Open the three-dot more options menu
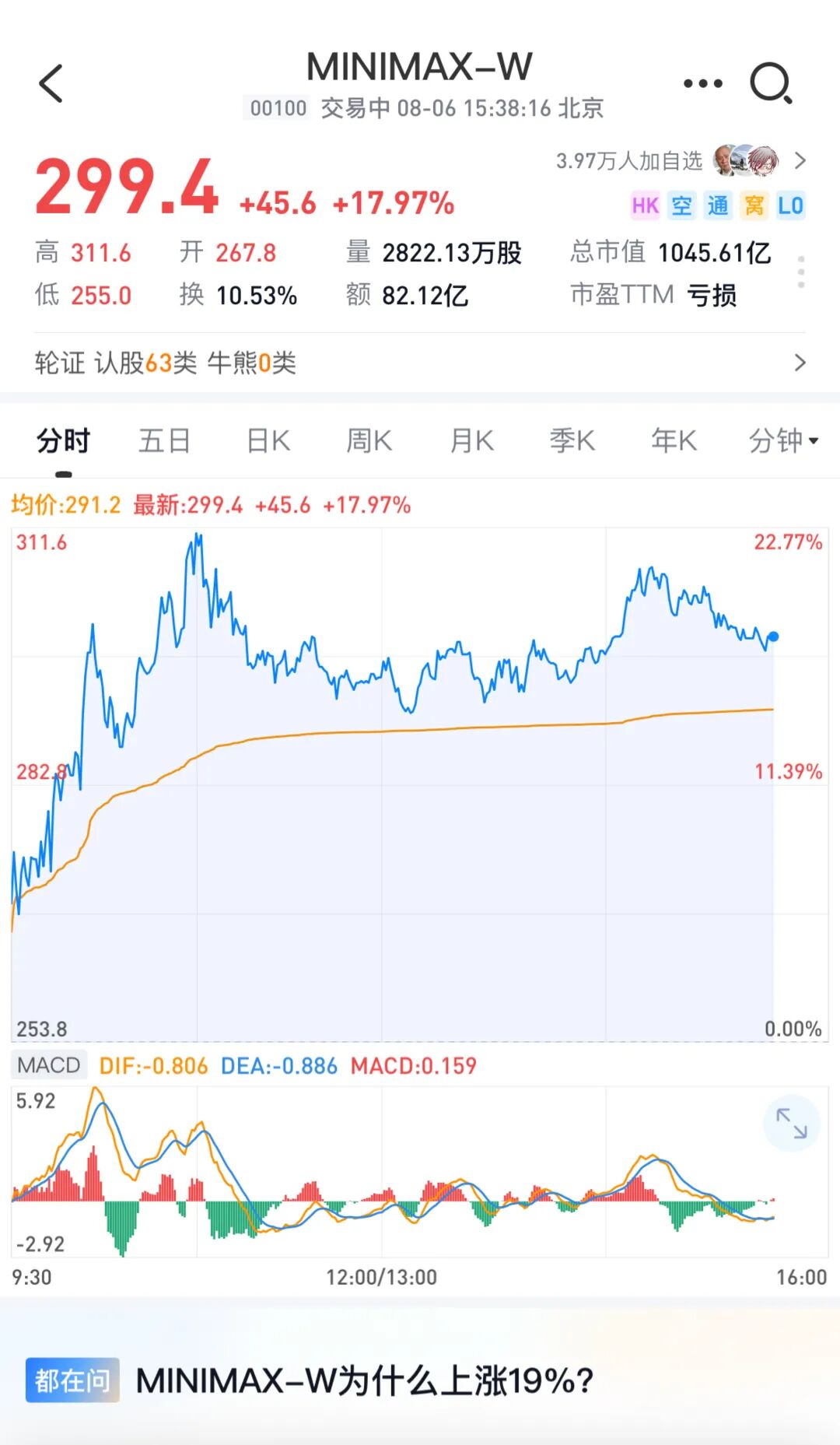The height and width of the screenshot is (1445, 840). click(702, 83)
